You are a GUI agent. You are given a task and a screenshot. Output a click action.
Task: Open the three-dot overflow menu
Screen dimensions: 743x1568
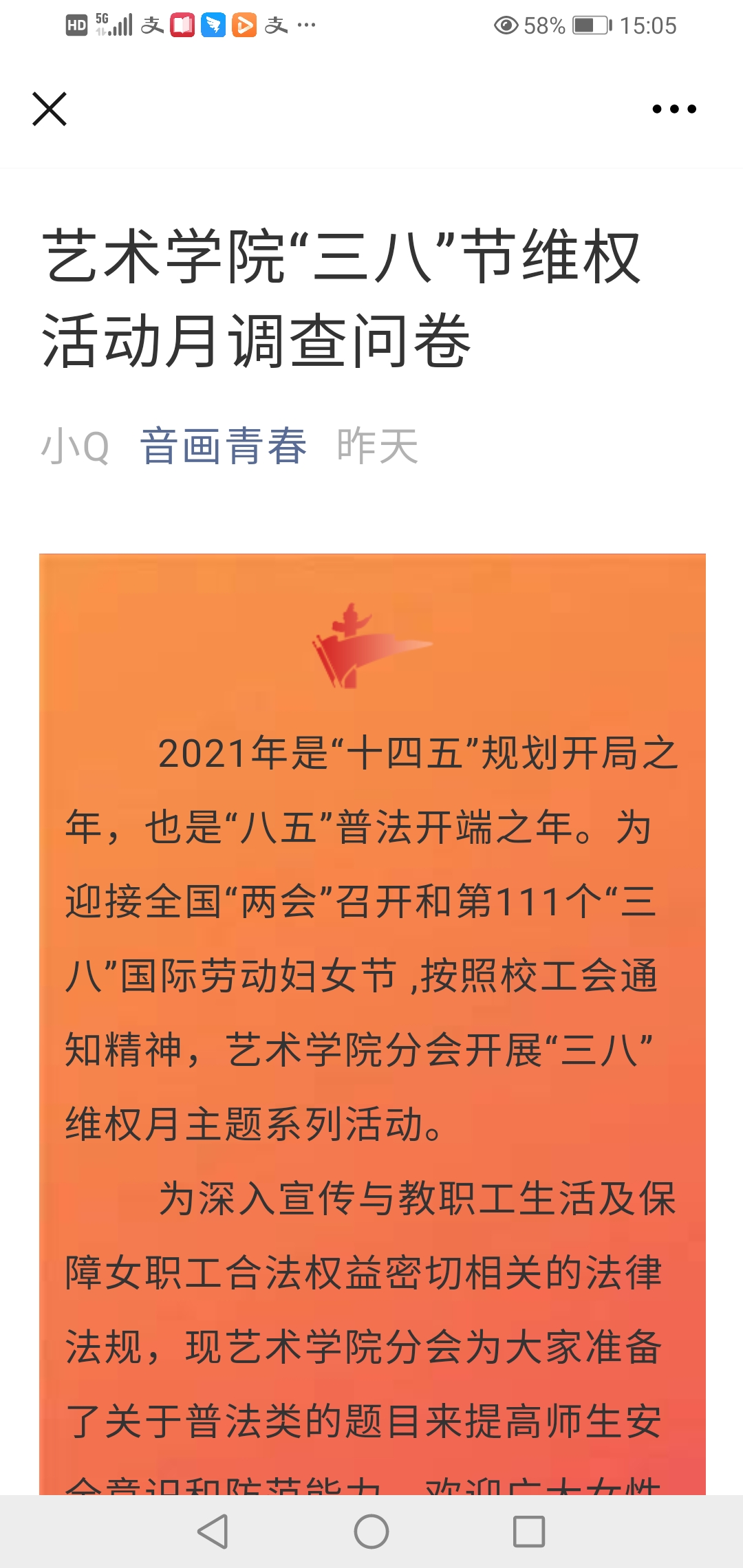click(674, 109)
